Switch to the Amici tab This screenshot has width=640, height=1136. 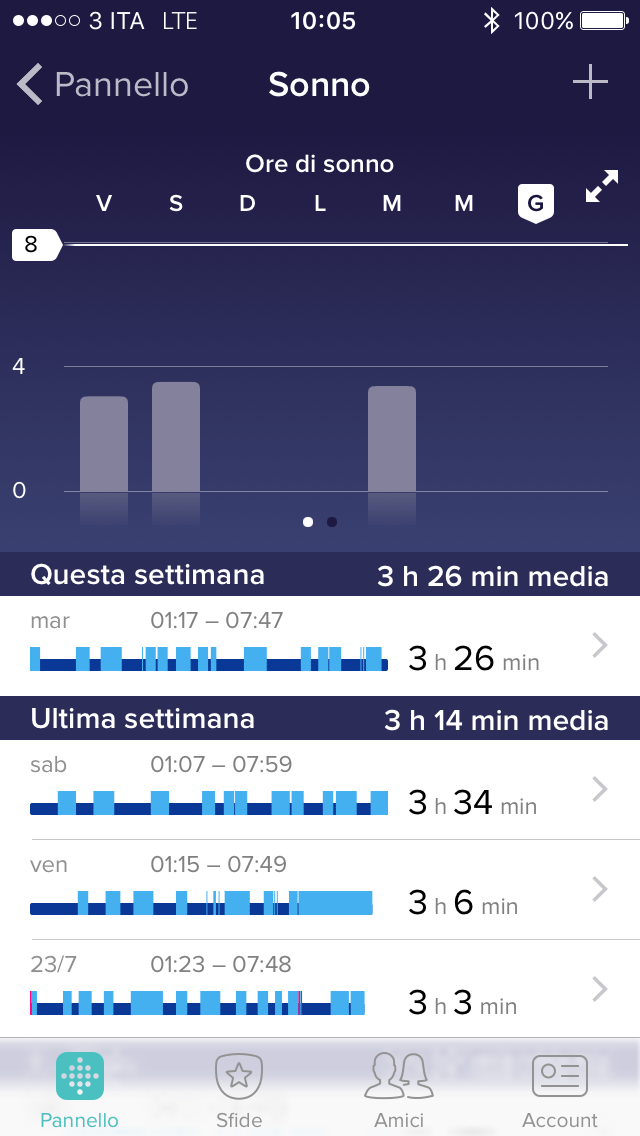399,1090
